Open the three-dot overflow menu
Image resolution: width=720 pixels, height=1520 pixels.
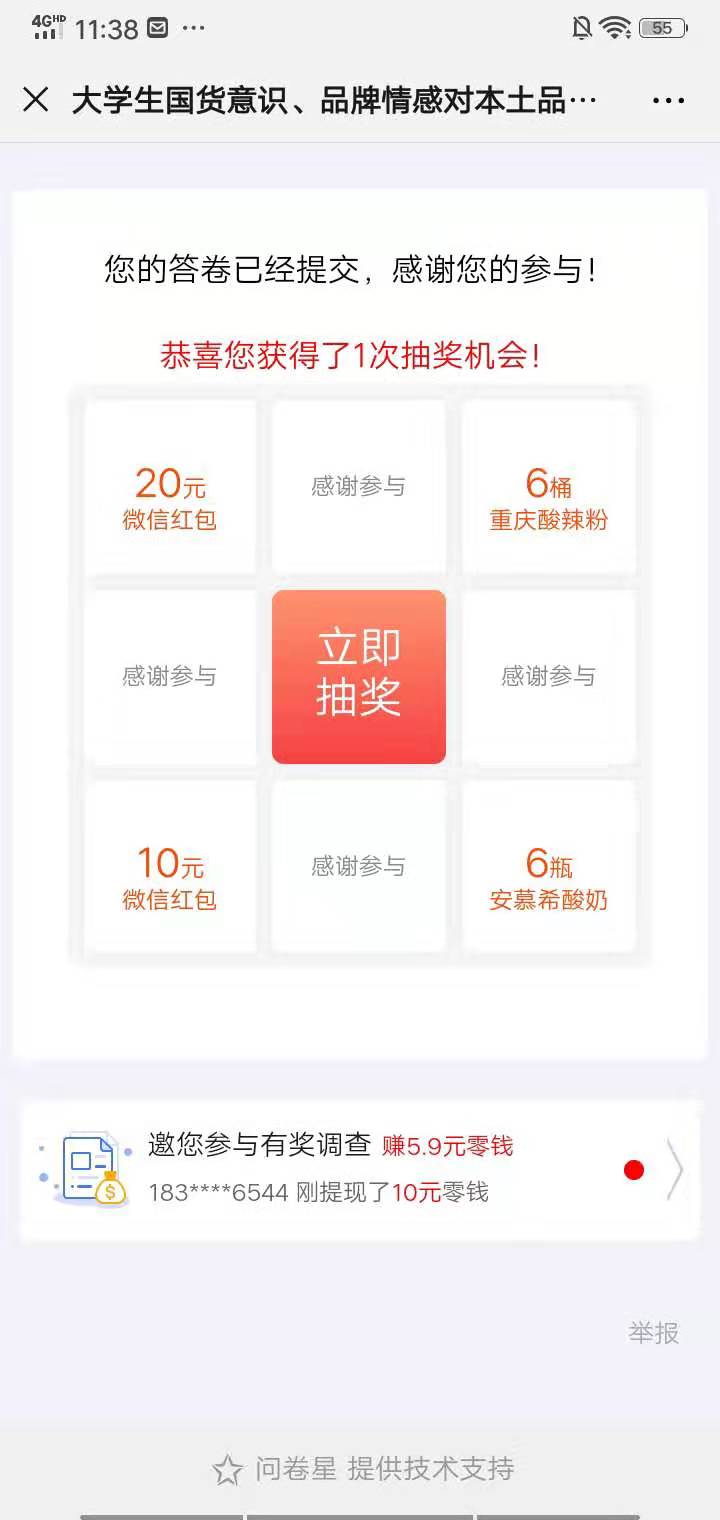668,101
